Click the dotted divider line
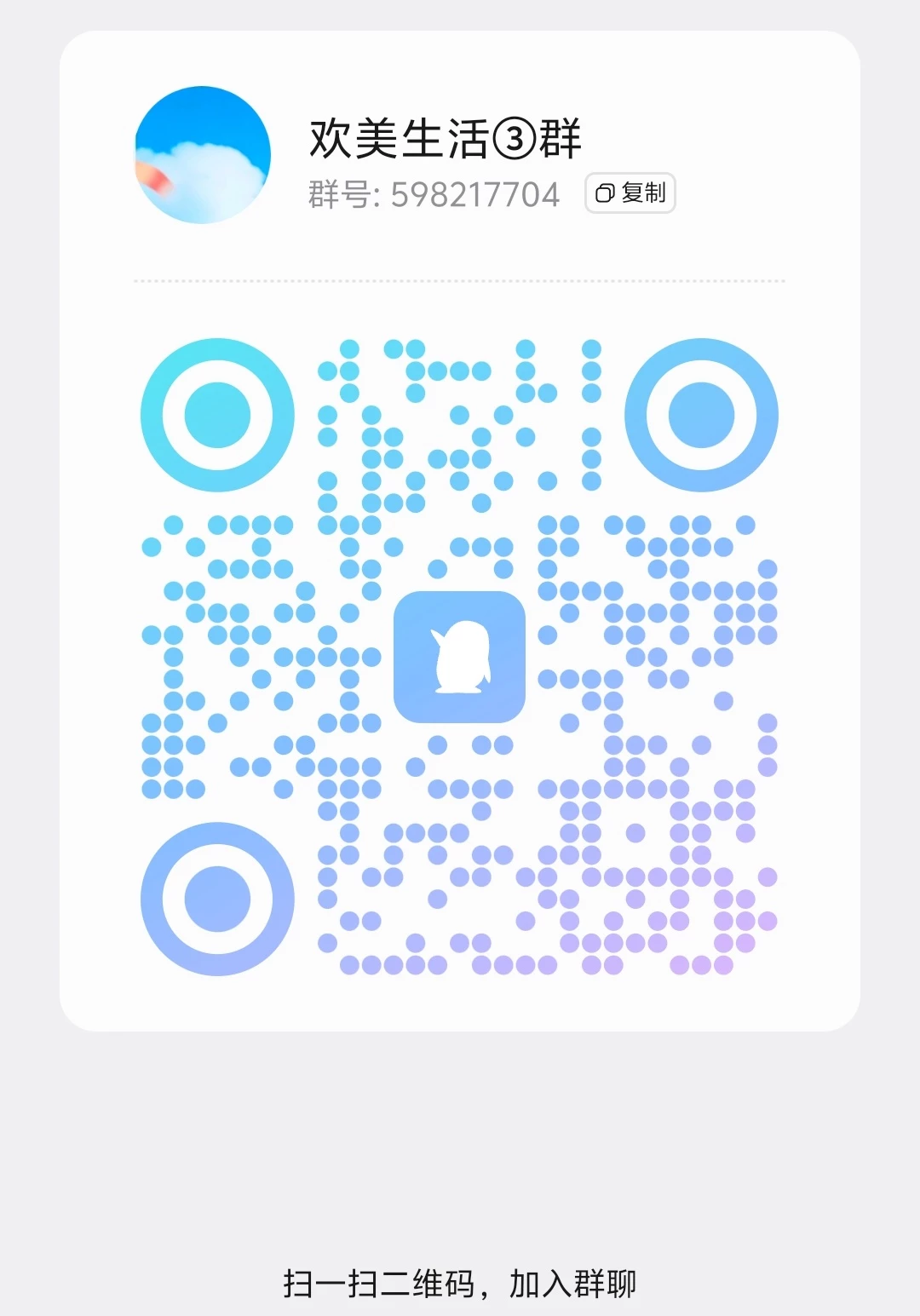 460,279
